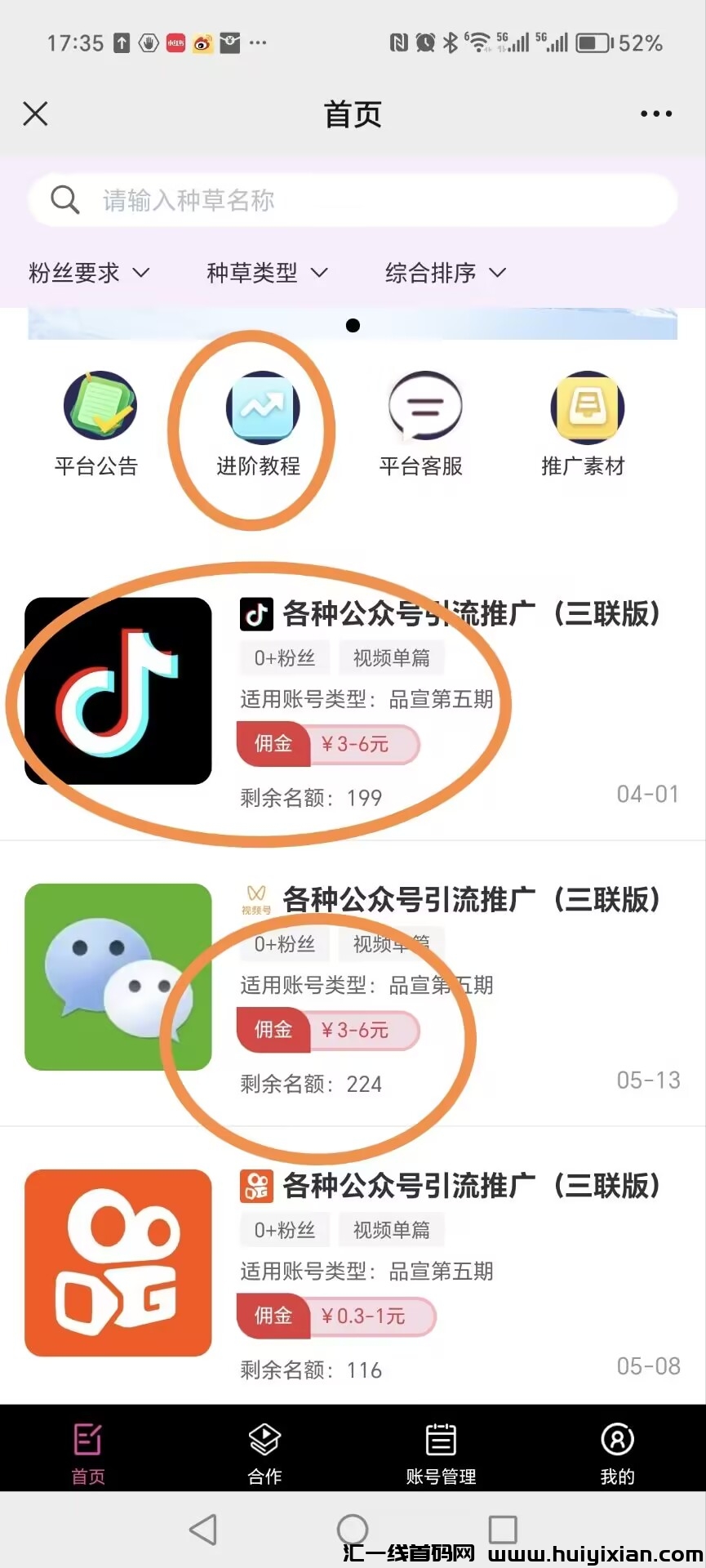The height and width of the screenshot is (1568, 706).
Task: Open the 综合排序 sorting dropdown
Action: pyautogui.click(x=446, y=273)
